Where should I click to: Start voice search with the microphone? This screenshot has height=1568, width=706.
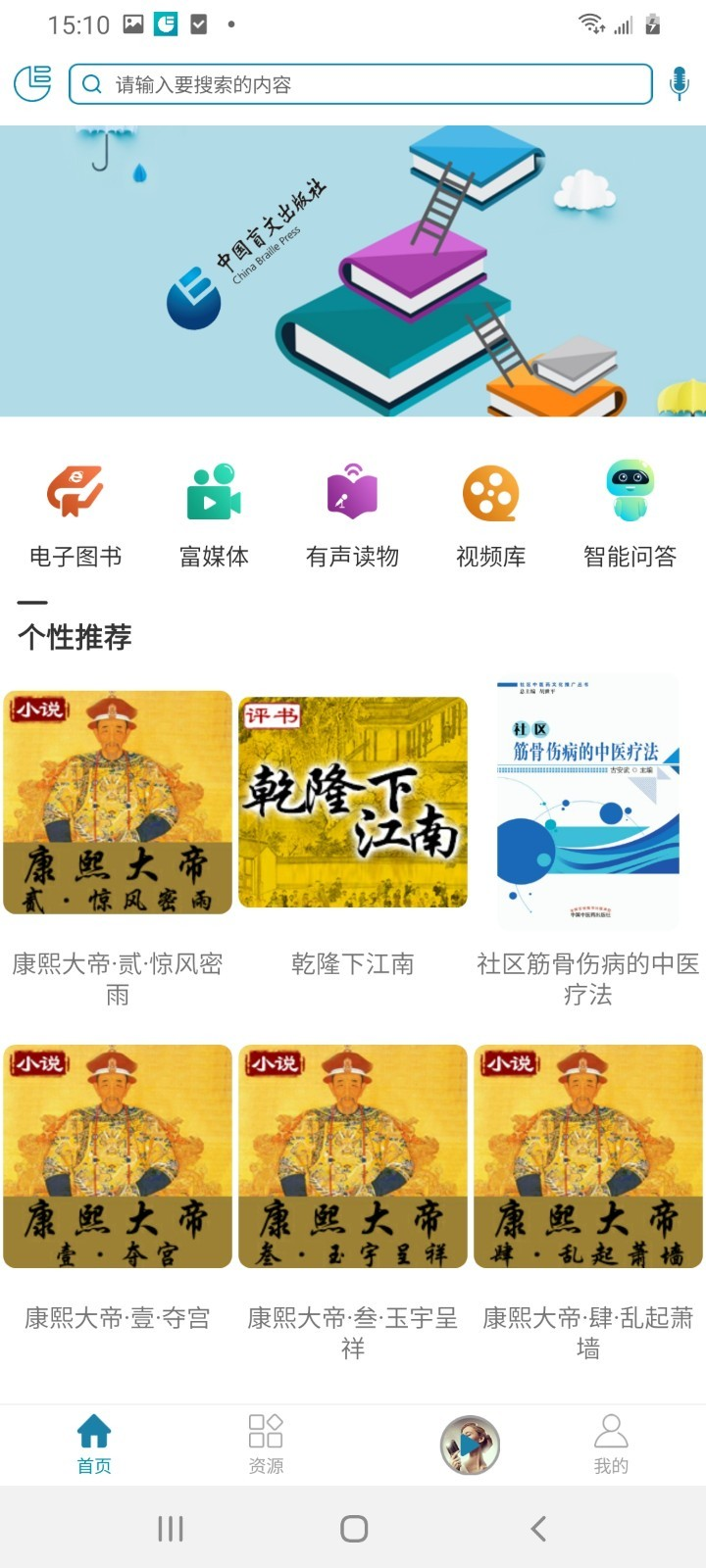(679, 83)
